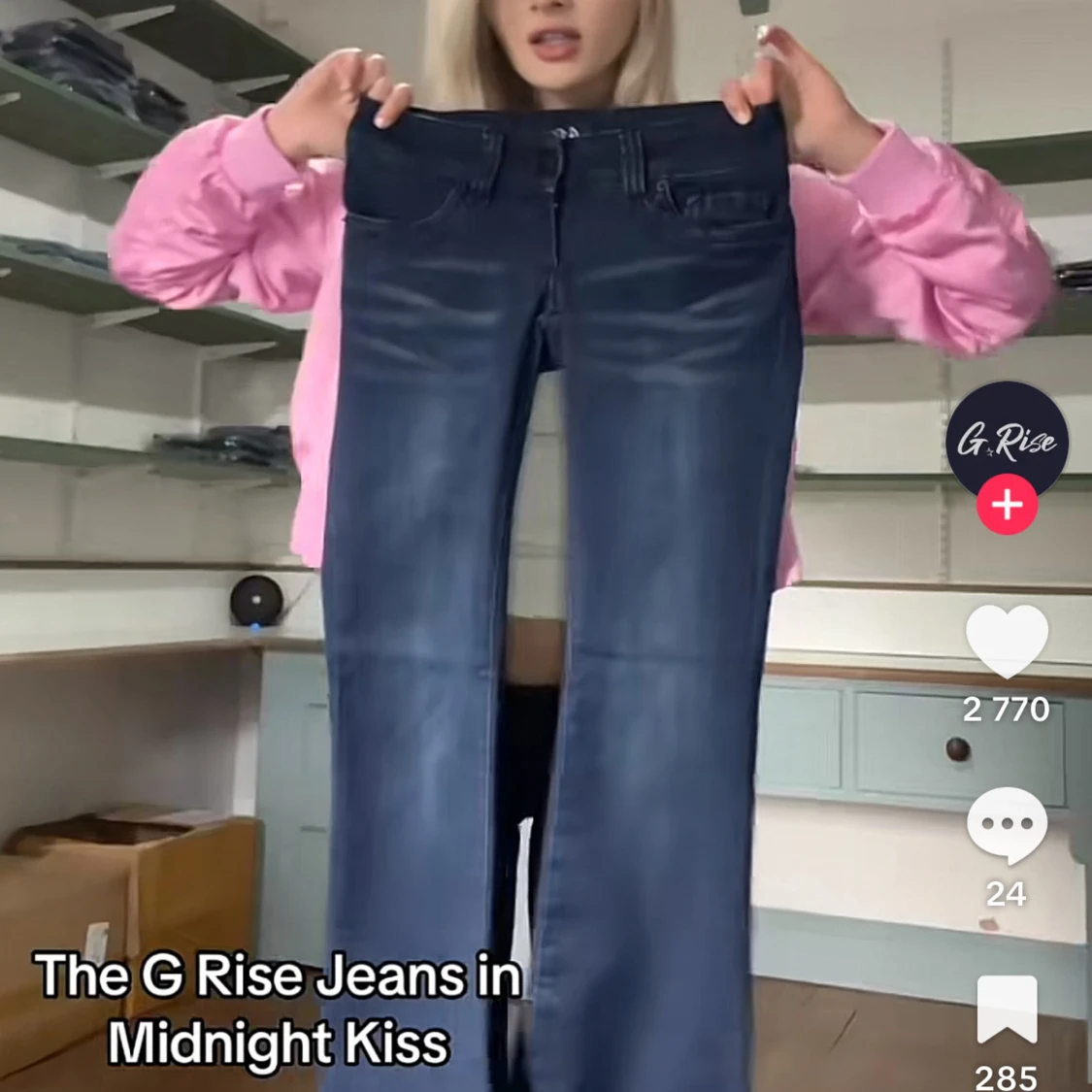Like this video with the heart
Viewport: 1092px width, 1092px height.
click(1007, 642)
